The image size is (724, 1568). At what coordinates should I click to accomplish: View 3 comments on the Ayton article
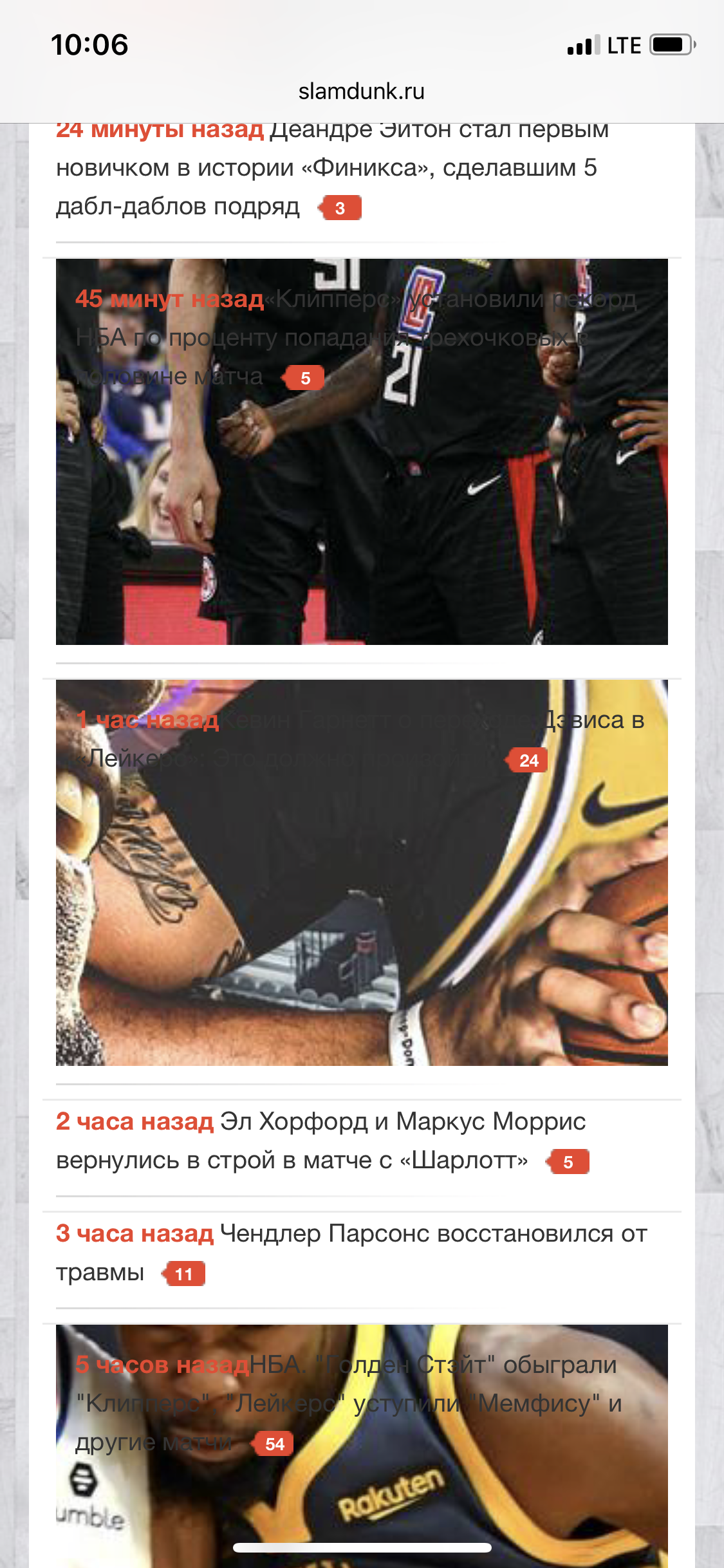point(340,208)
